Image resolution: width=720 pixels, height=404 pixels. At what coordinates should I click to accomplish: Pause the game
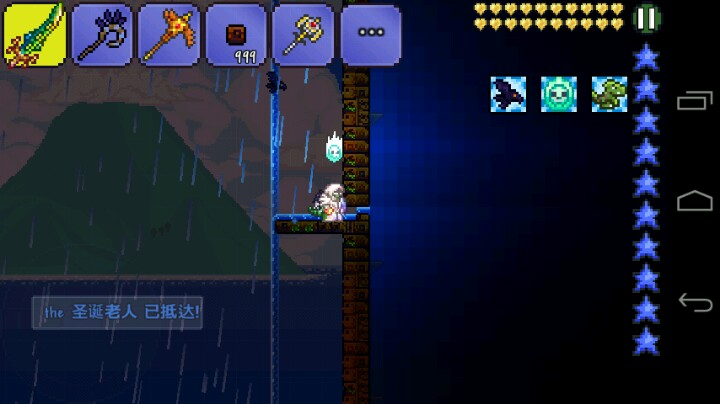647,17
